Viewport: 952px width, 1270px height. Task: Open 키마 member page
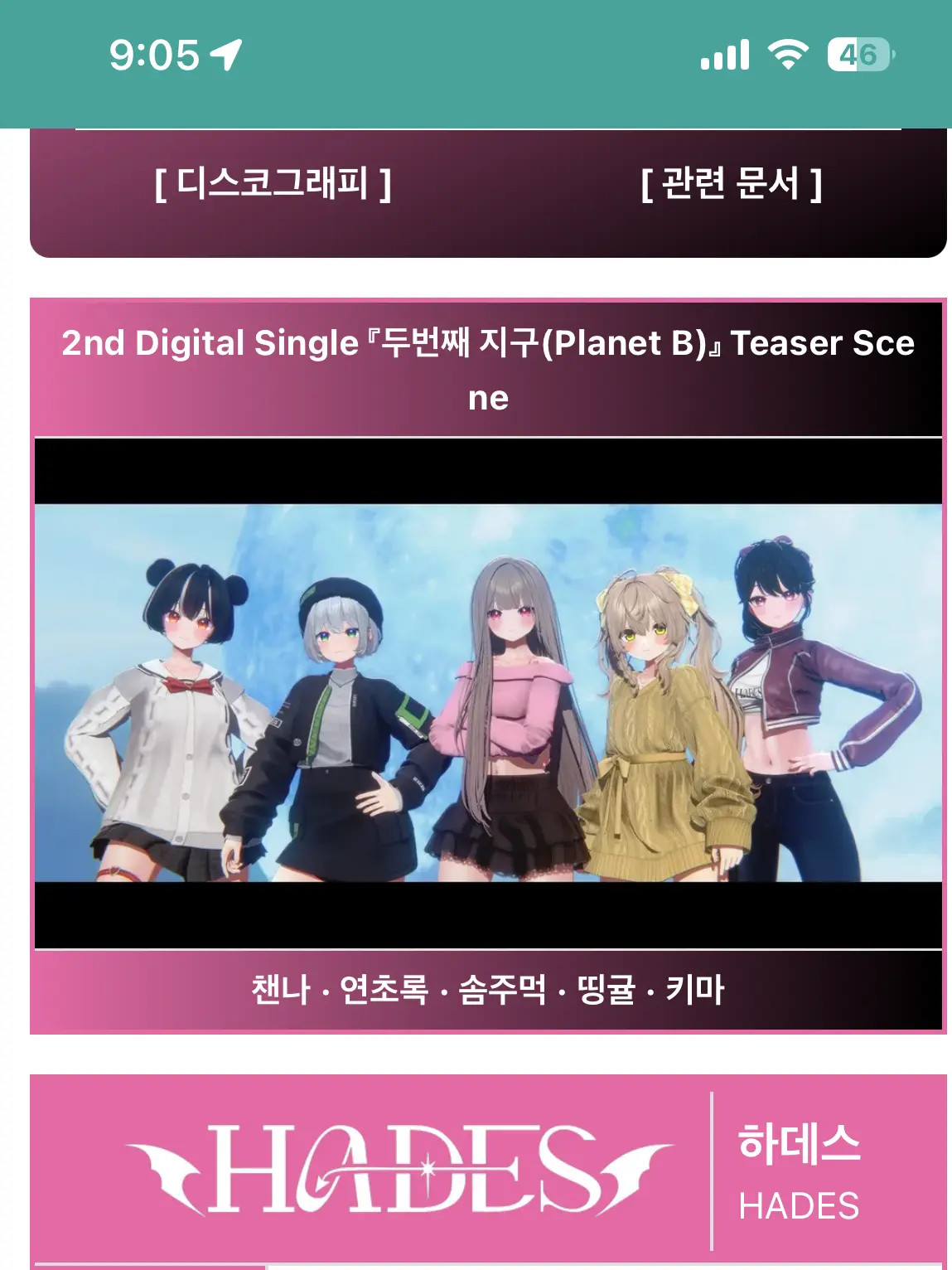click(695, 990)
